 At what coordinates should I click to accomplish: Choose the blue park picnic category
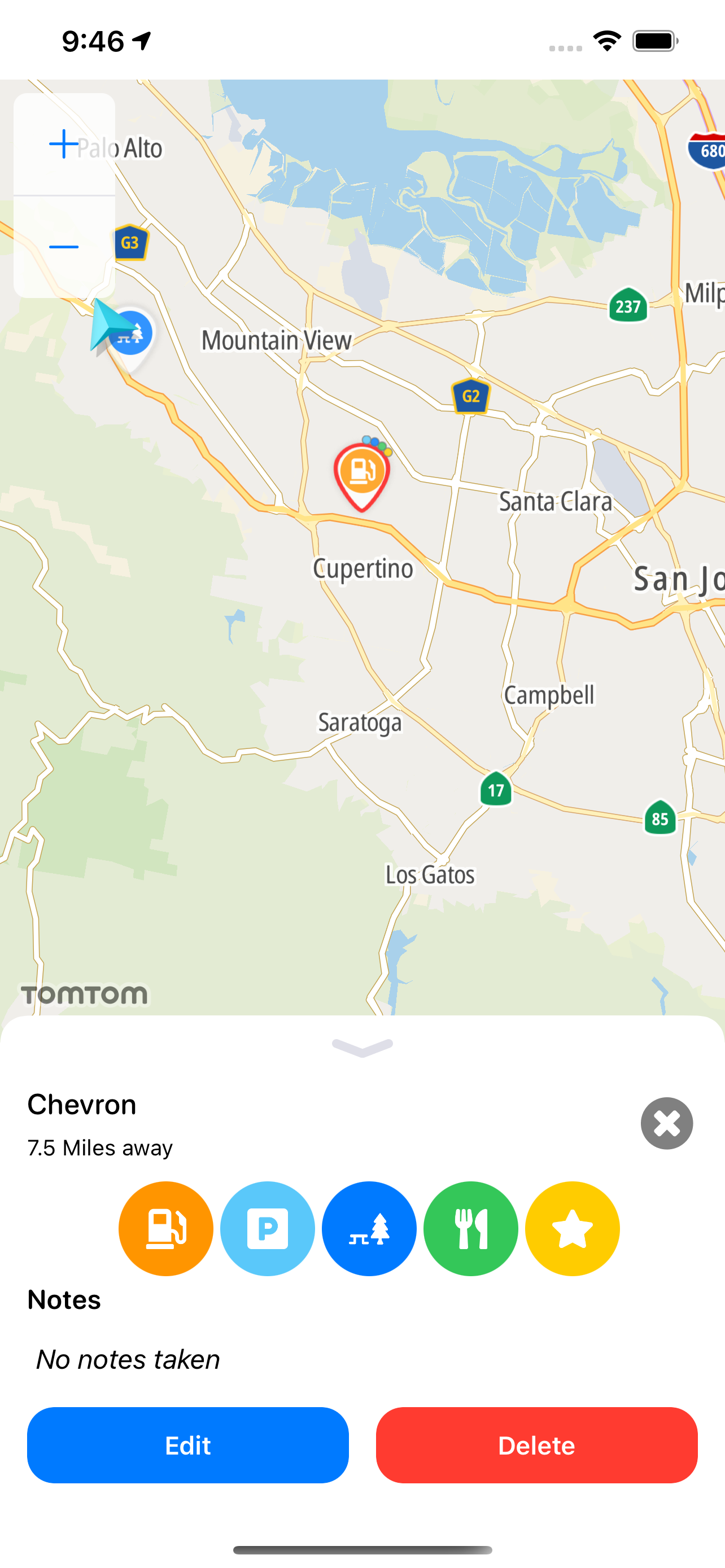[369, 1229]
